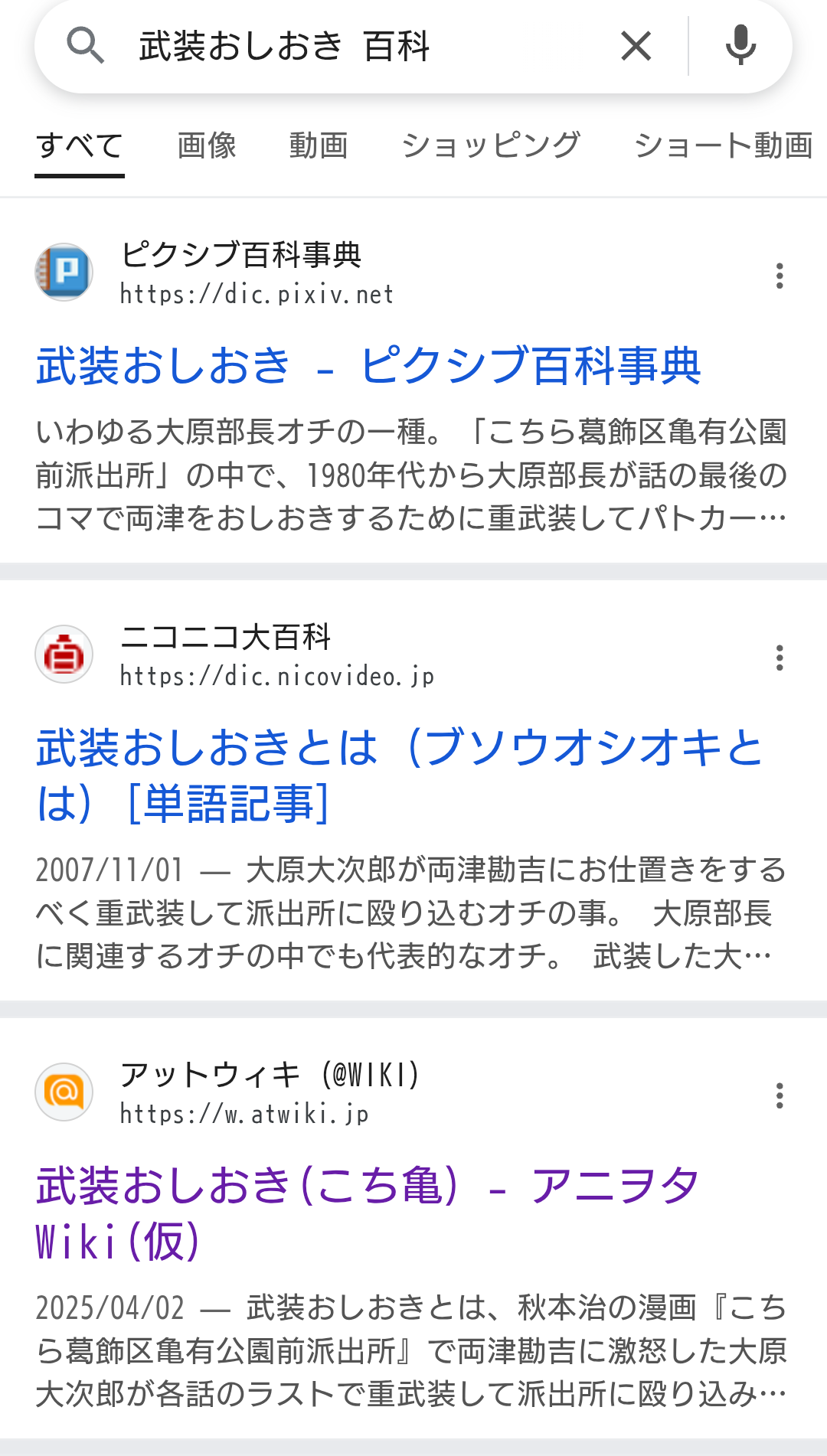Switch to the 画像 tab
Screen dimensions: 827x1456
(x=207, y=145)
